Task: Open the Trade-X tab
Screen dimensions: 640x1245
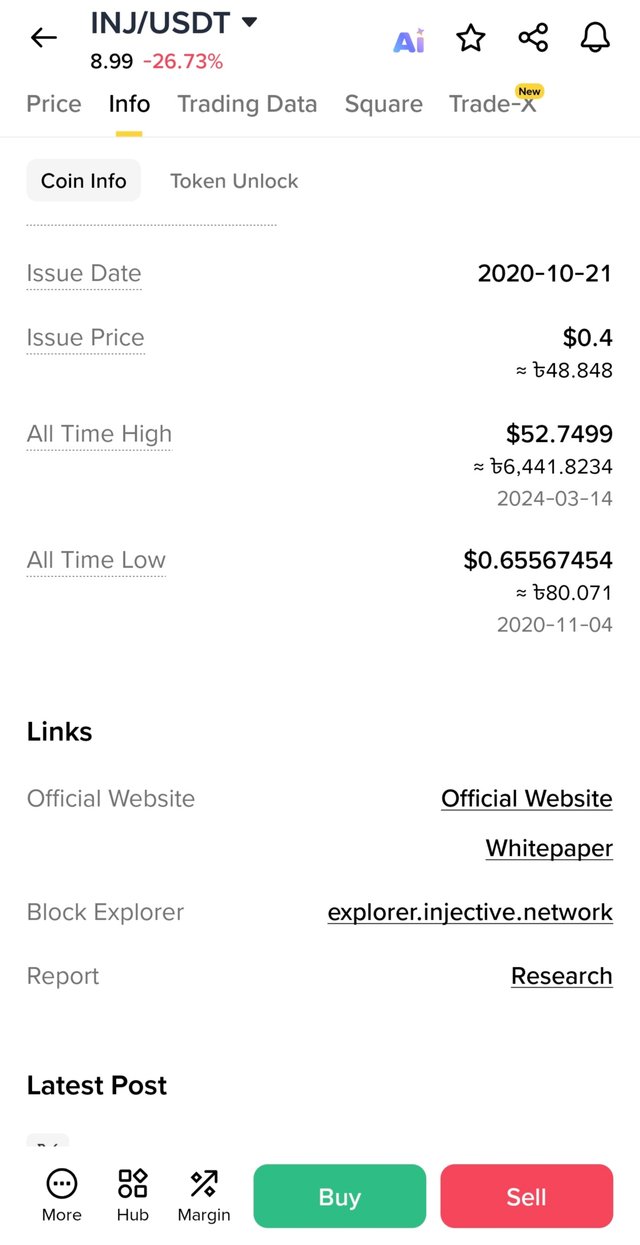Action: (493, 104)
